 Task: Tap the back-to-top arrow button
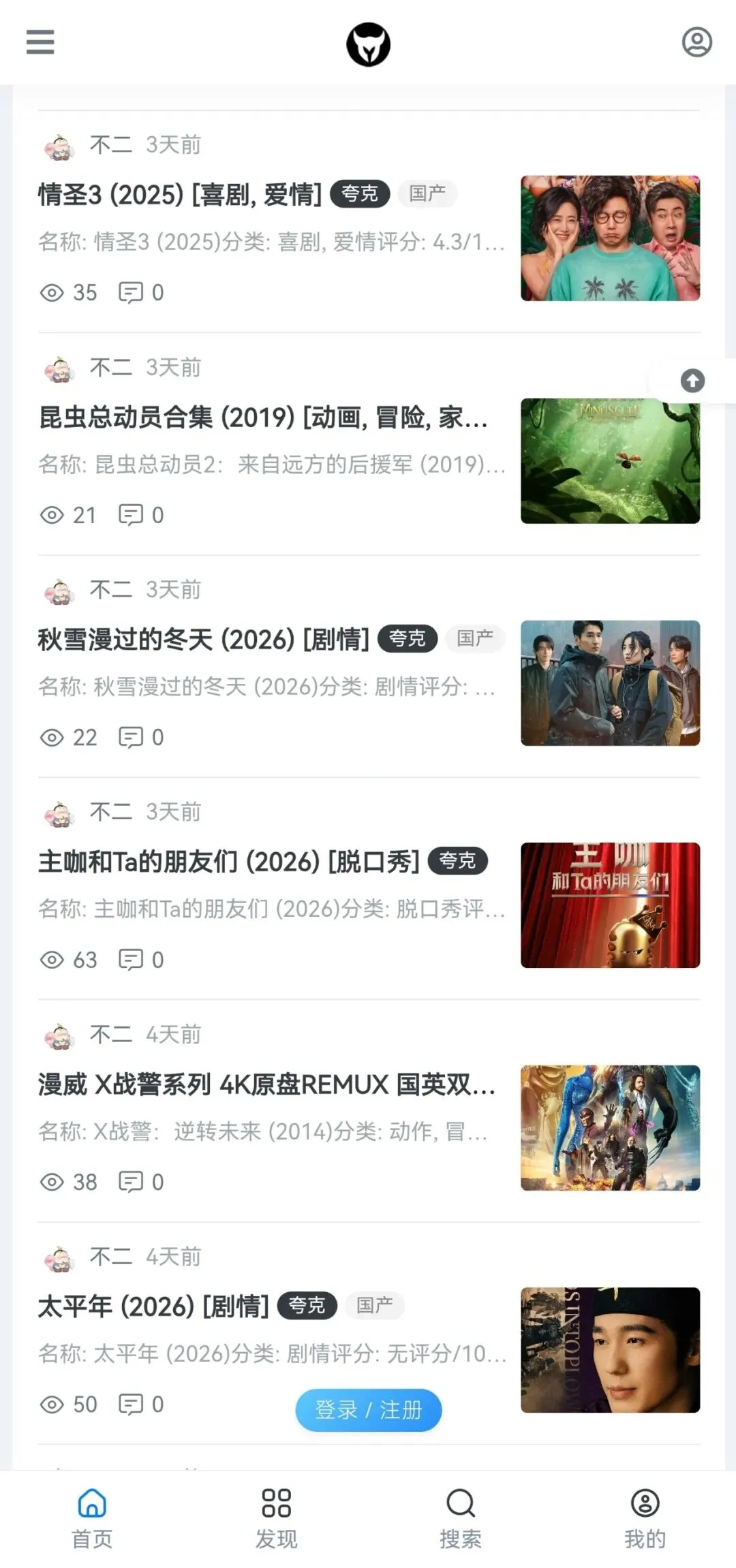click(x=692, y=381)
